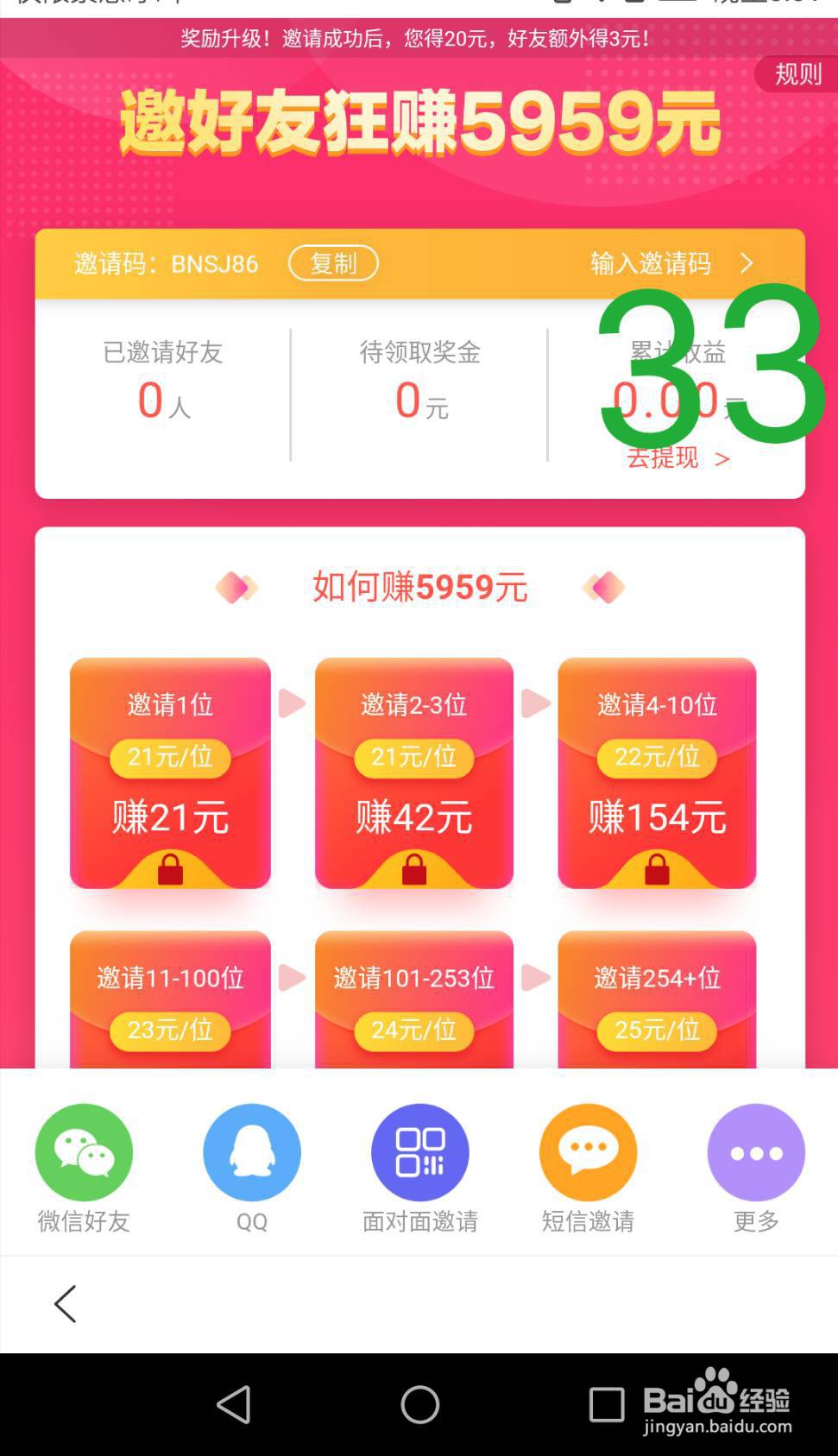Open the 短信邀请 SMS invite icon
Image resolution: width=838 pixels, height=1456 pixels.
click(x=587, y=1151)
